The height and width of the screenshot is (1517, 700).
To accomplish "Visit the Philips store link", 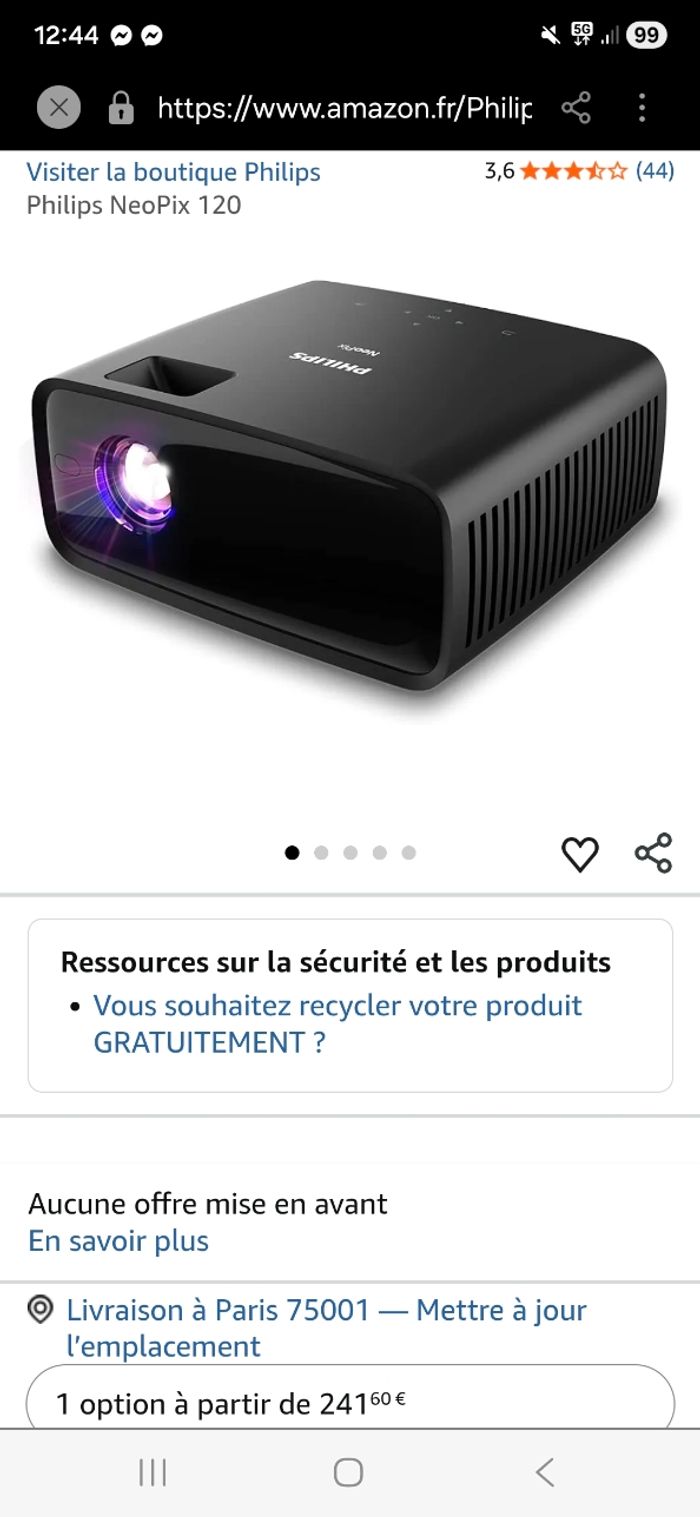I will (x=173, y=172).
